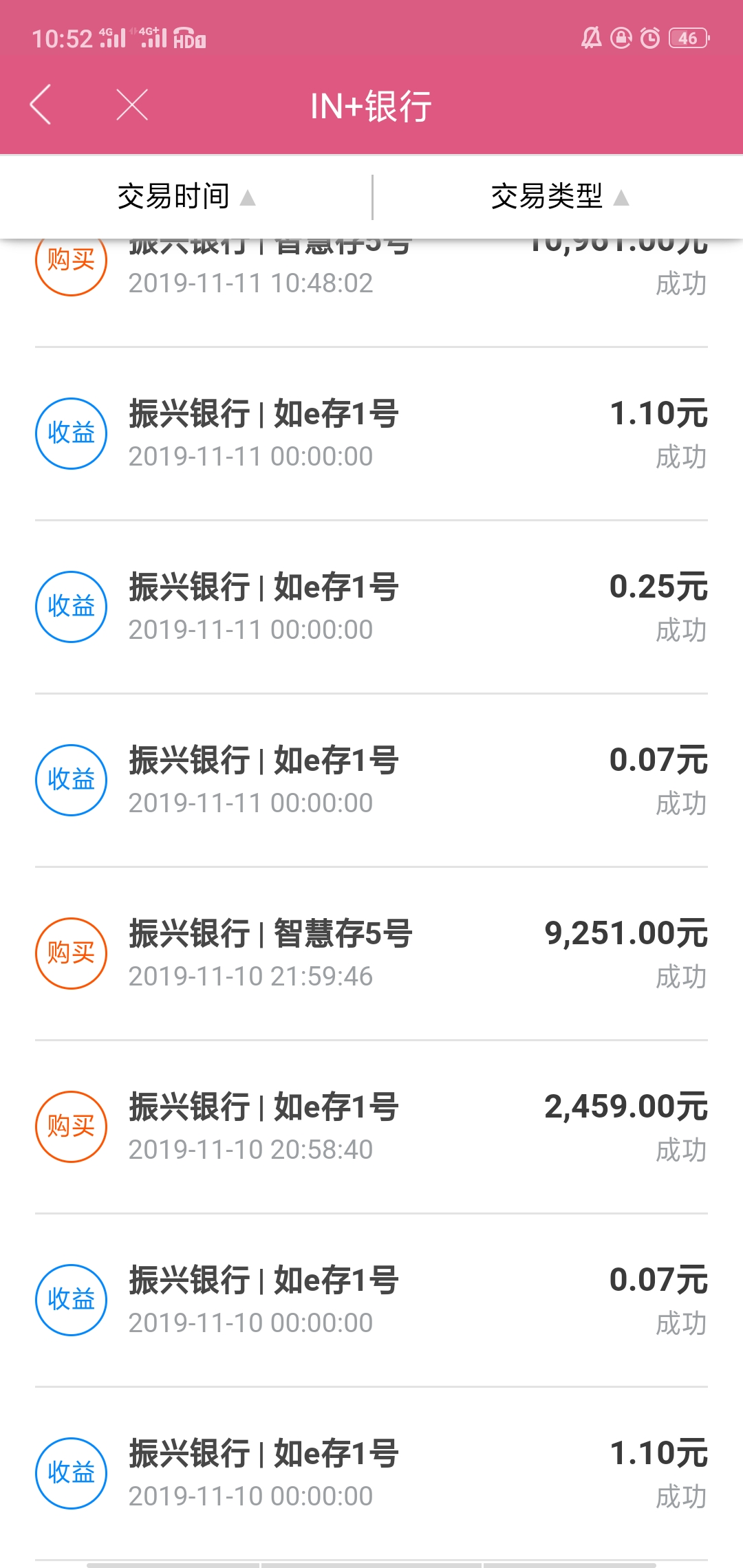Open the 0.25元 earnings record
Image resolution: width=743 pixels, height=1568 pixels.
pyautogui.click(x=371, y=607)
